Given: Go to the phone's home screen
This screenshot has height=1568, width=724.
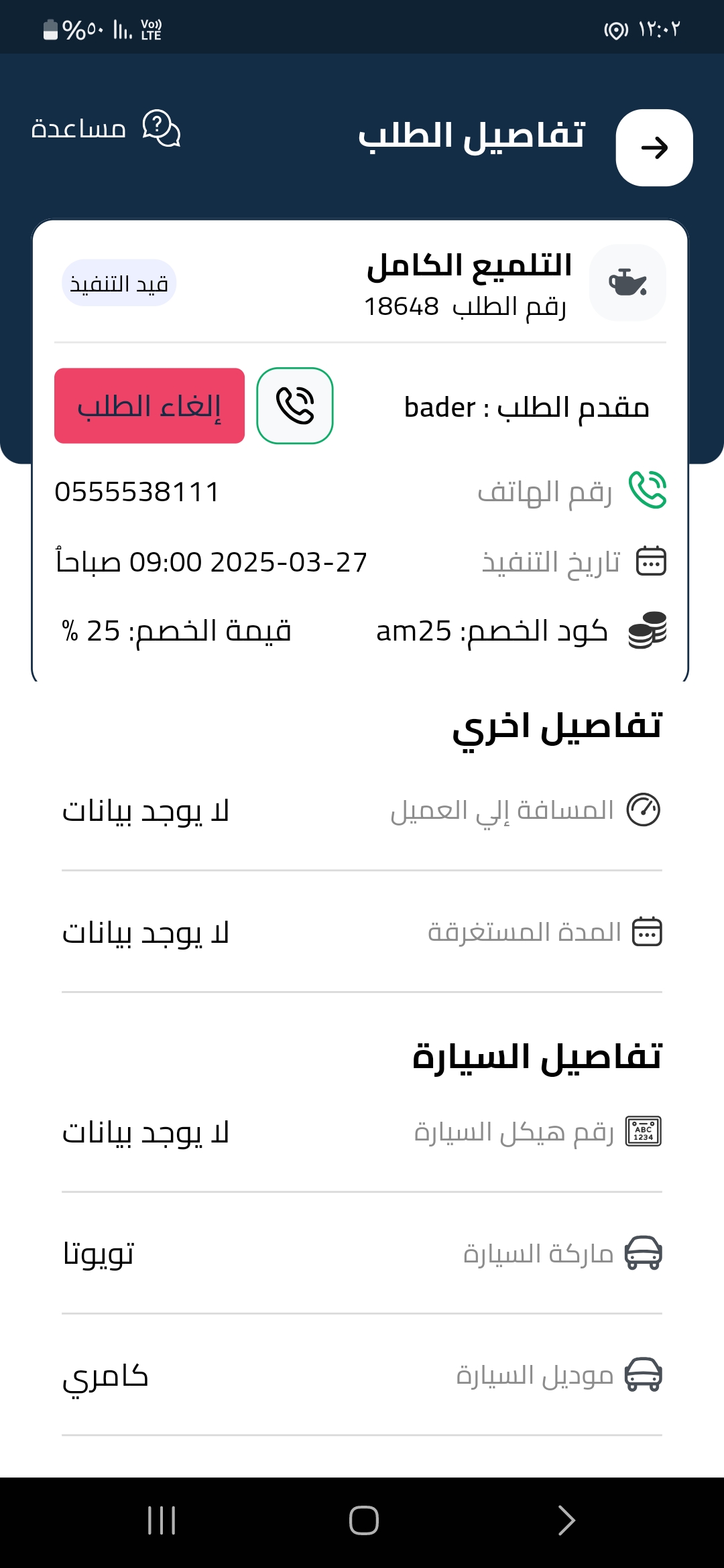Looking at the screenshot, I should point(363,1520).
